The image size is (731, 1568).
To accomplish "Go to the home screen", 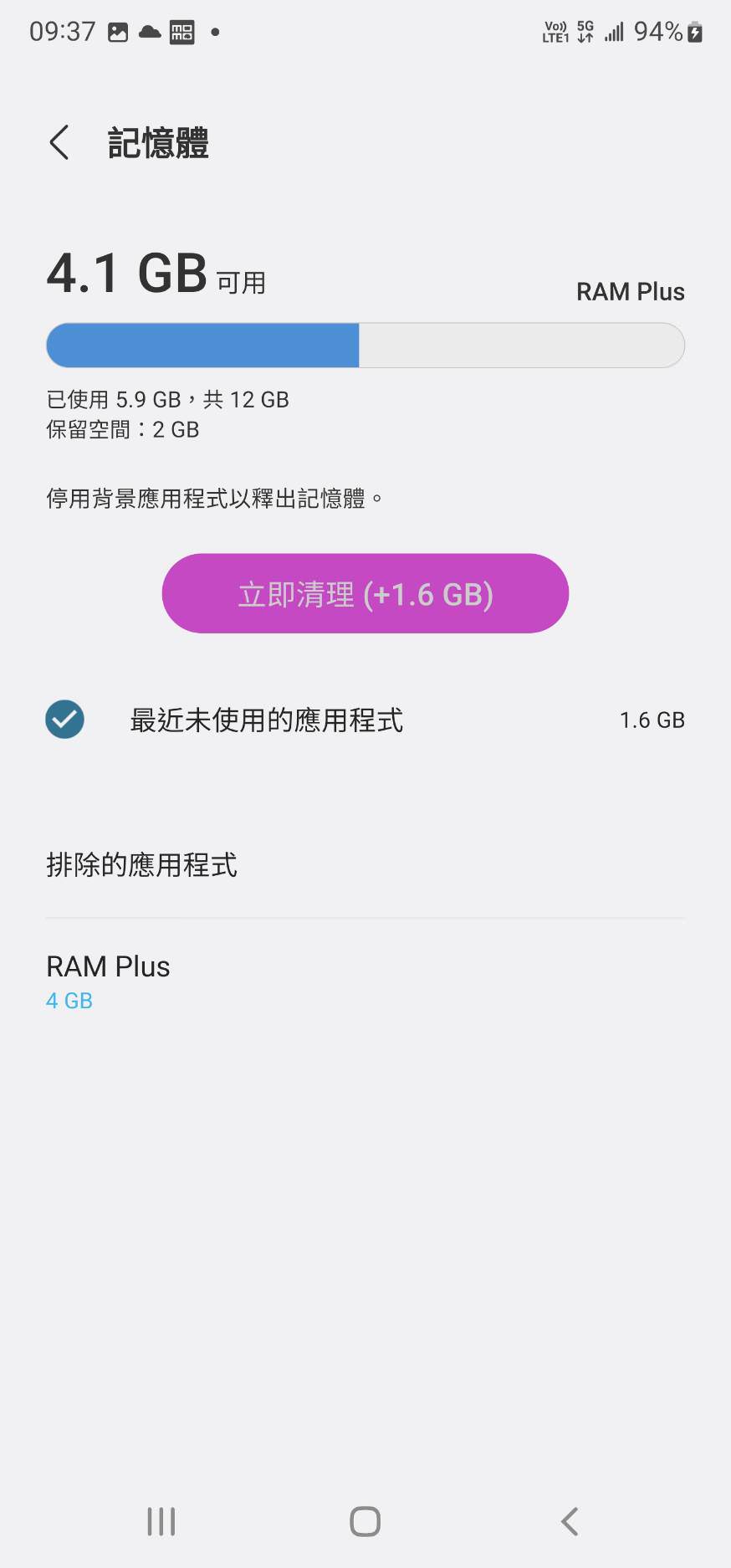I will pyautogui.click(x=365, y=1521).
